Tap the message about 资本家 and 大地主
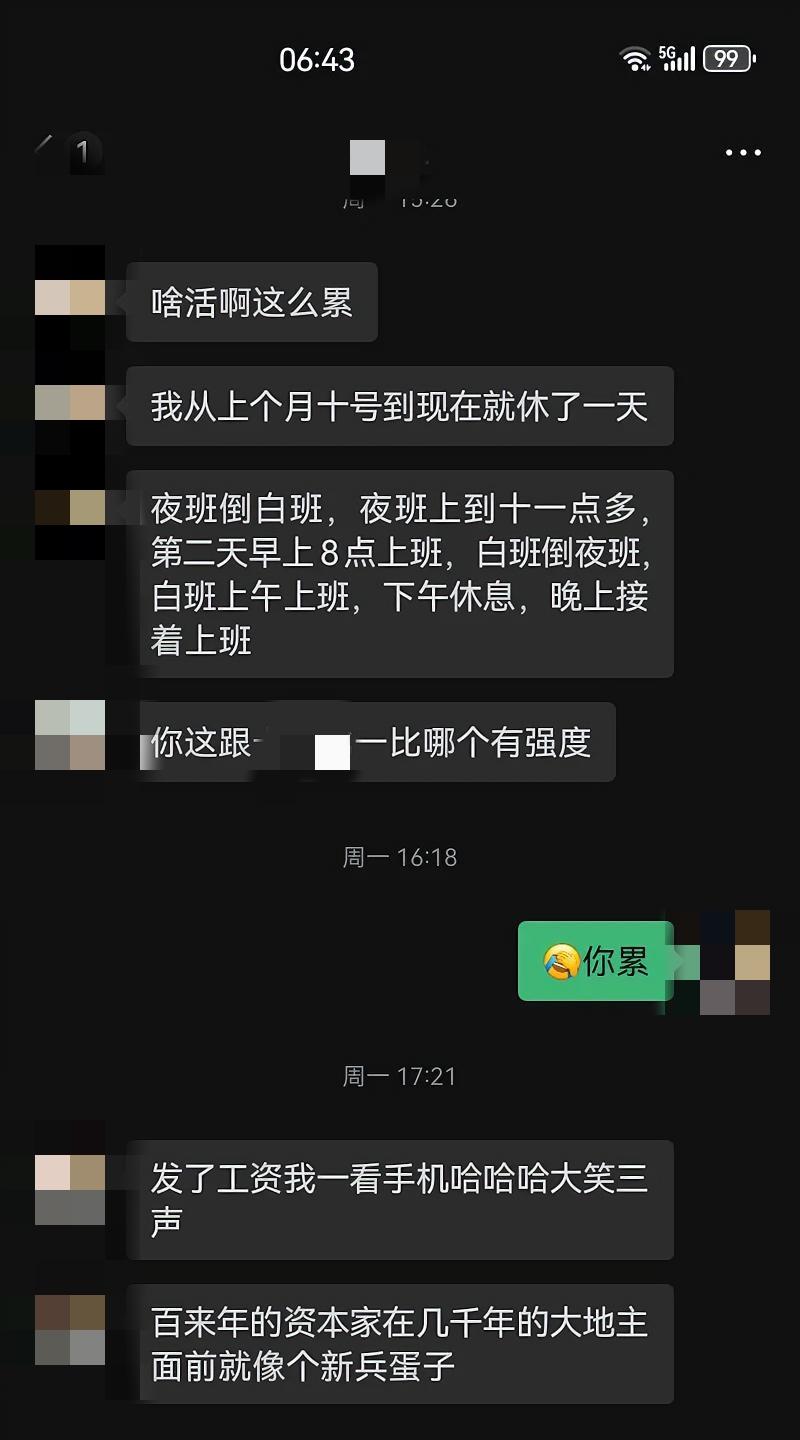 point(398,1344)
